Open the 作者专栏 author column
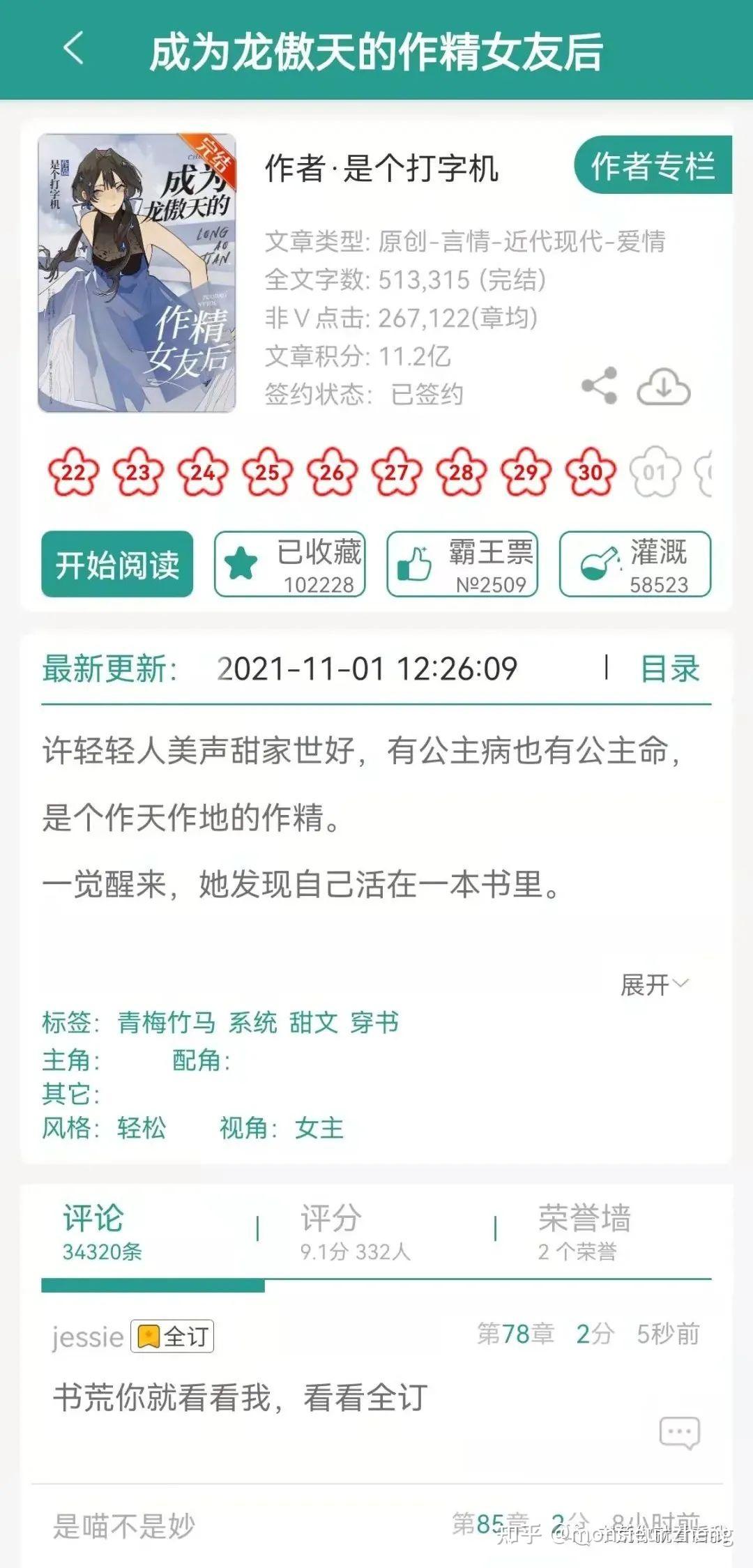 coord(653,165)
